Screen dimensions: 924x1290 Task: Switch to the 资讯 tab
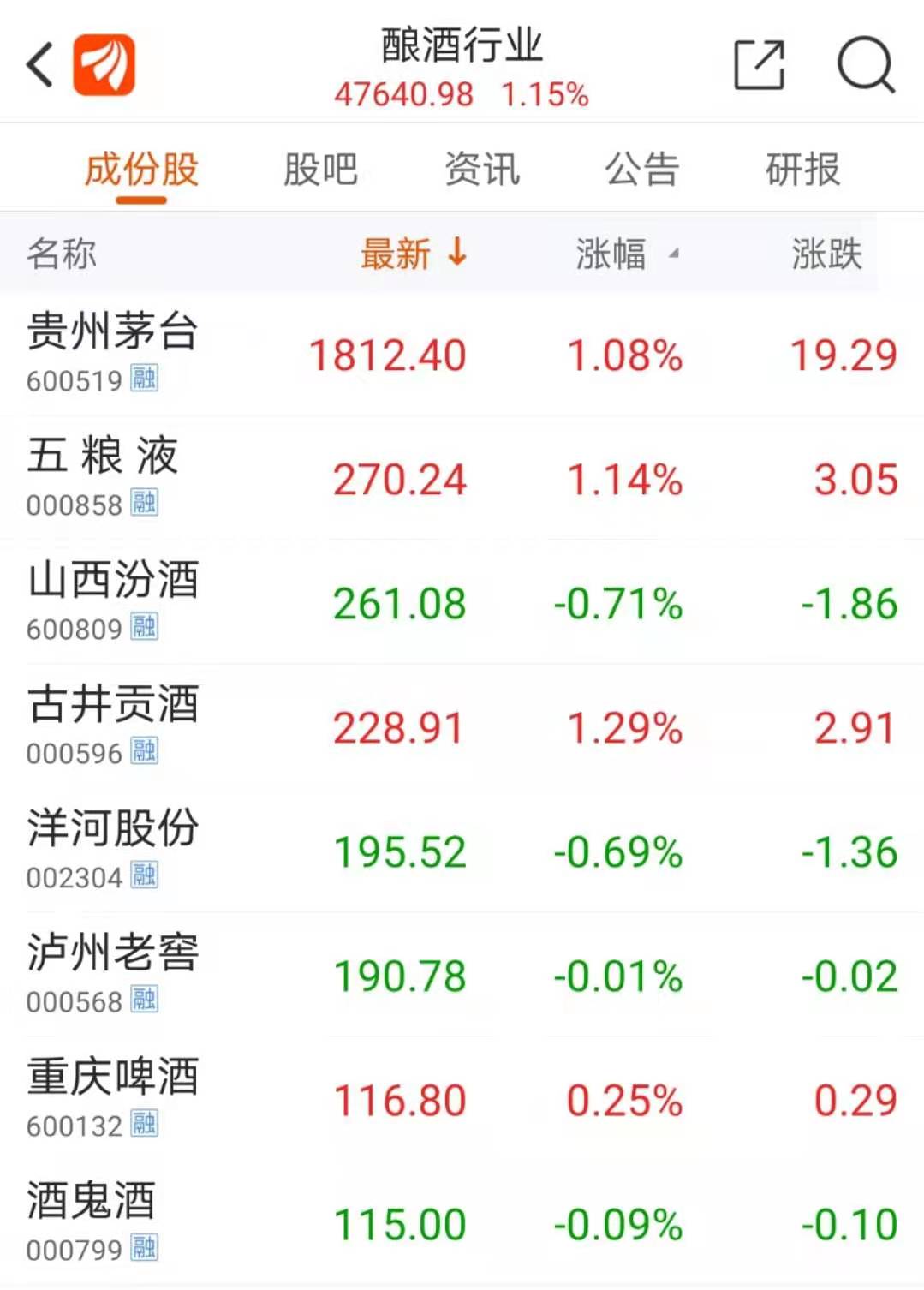click(x=481, y=169)
